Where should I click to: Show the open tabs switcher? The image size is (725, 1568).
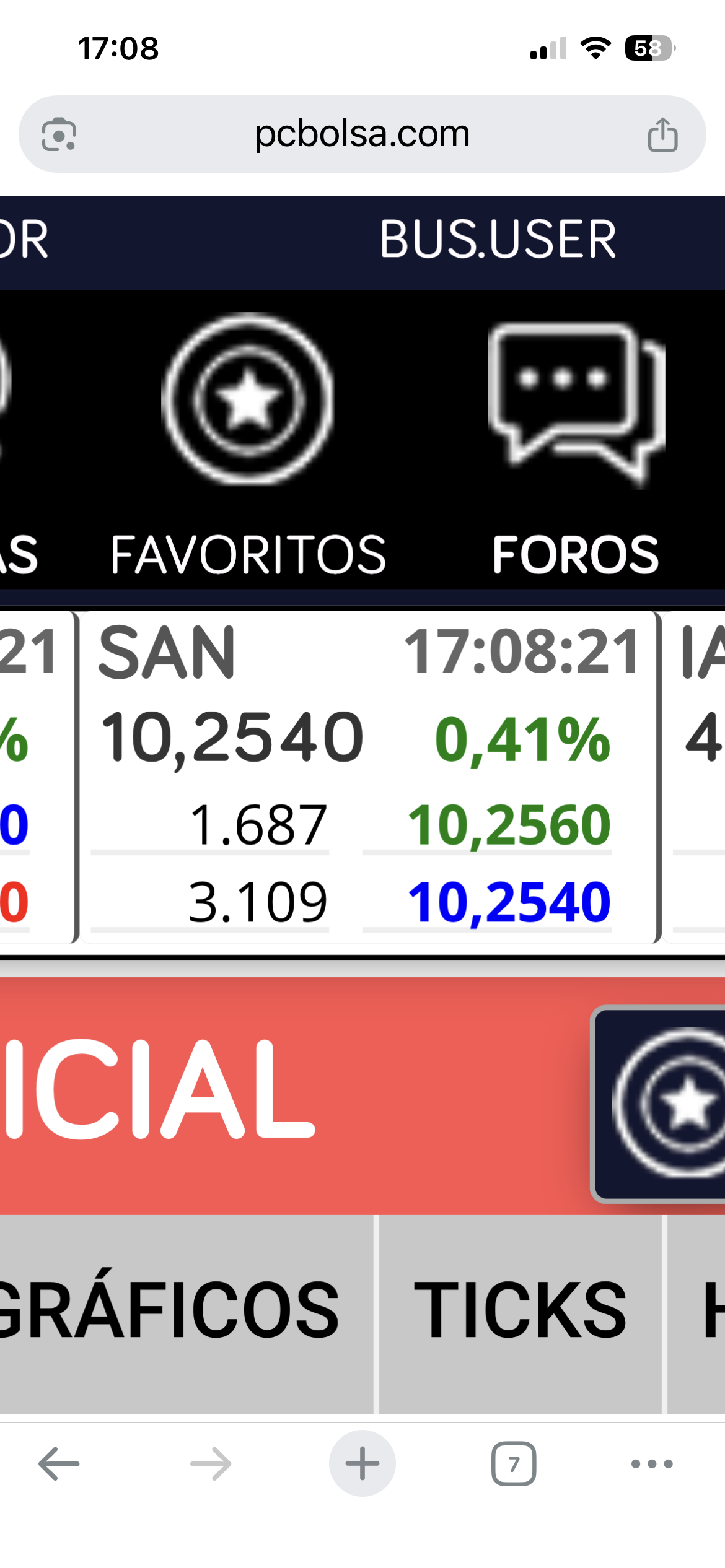pos(514,1464)
